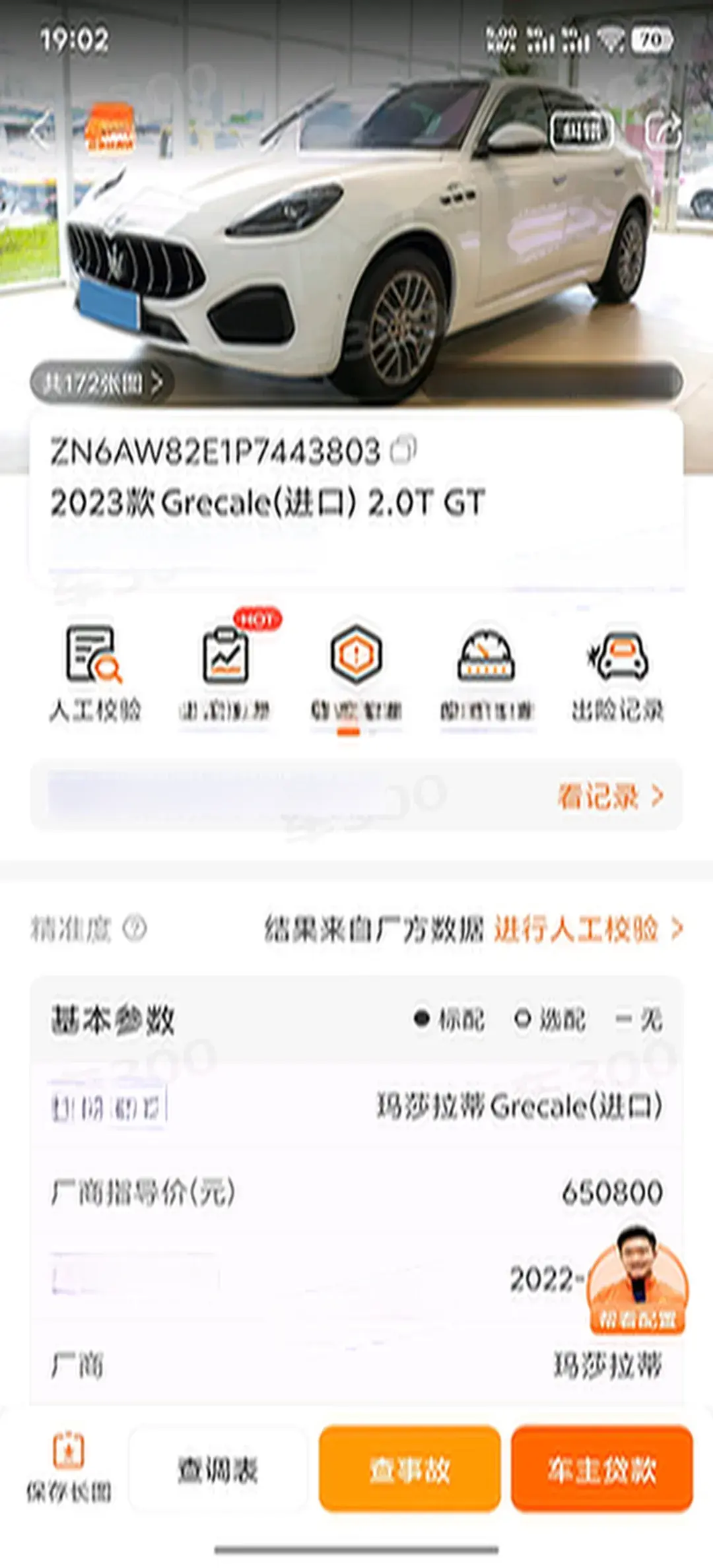Open the 精准度 question mark help
The height and width of the screenshot is (1568, 713).
pyautogui.click(x=135, y=929)
